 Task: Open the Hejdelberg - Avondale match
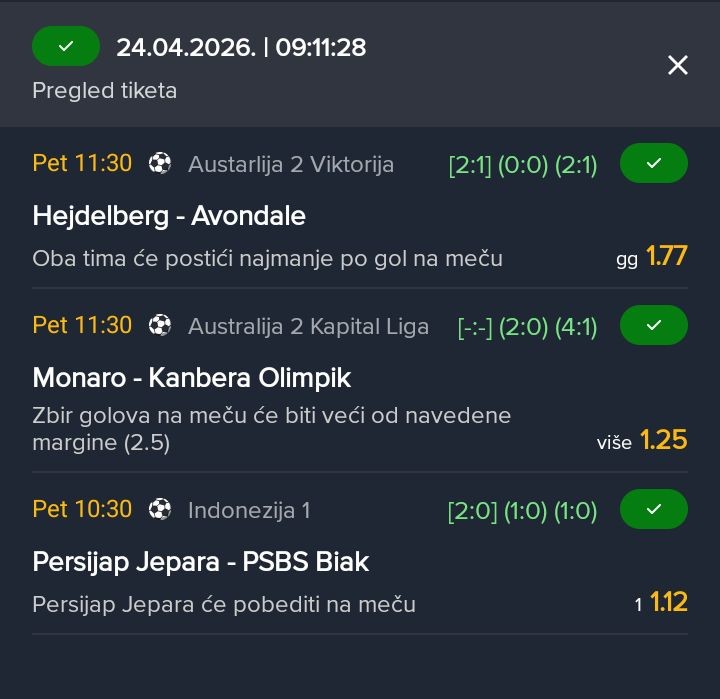pyautogui.click(x=169, y=216)
